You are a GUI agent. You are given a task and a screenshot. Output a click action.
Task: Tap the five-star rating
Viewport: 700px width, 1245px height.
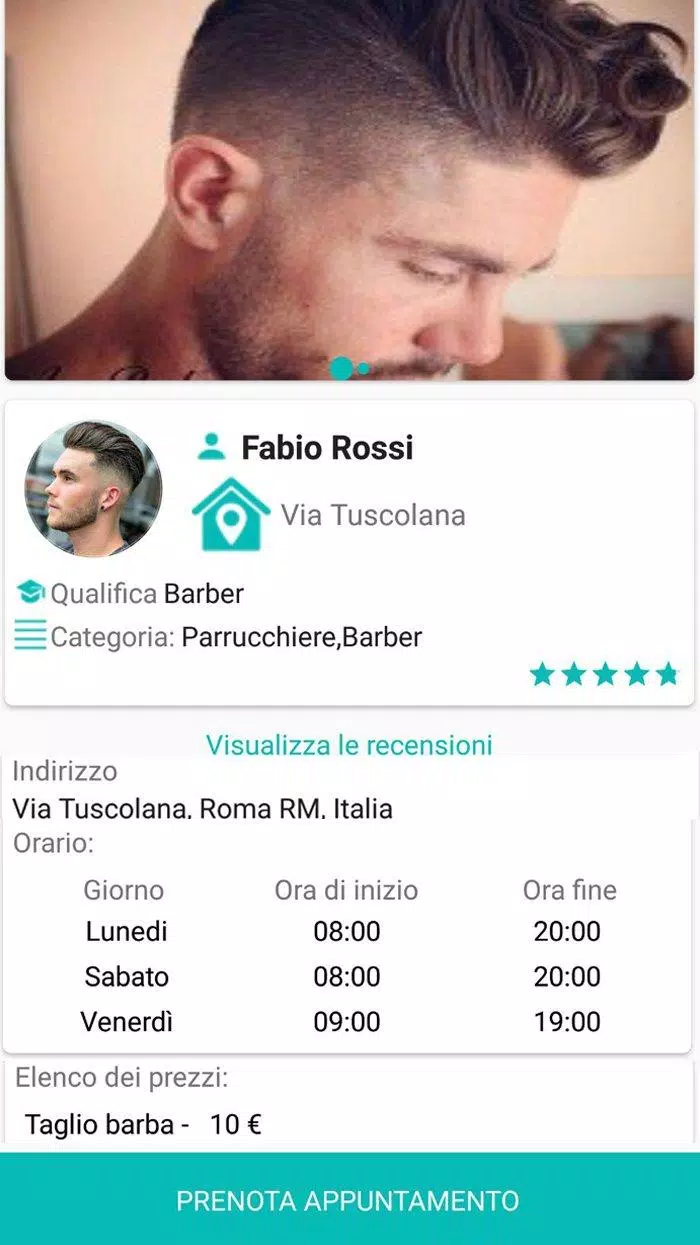(604, 674)
